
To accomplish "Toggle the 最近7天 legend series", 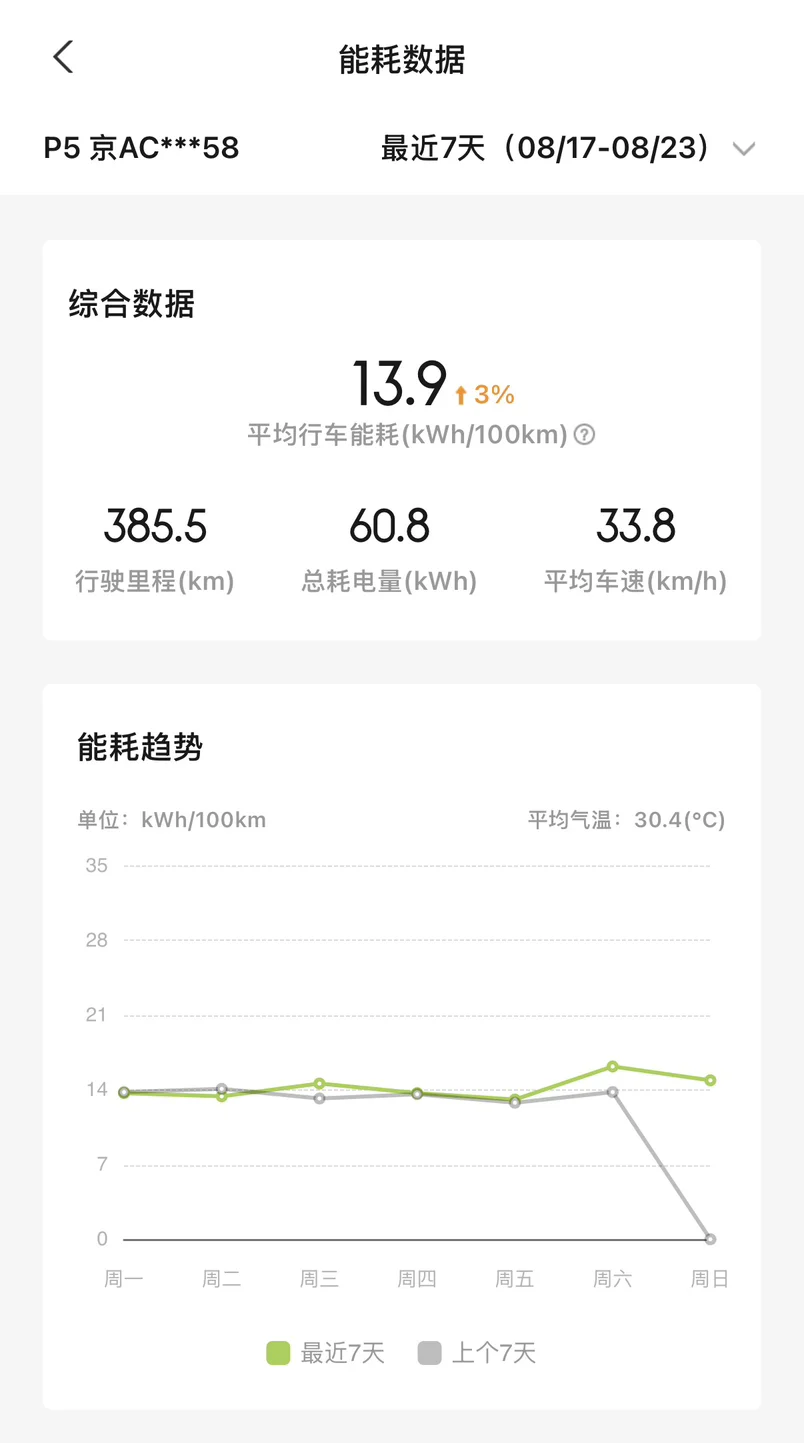I will 325,1354.
